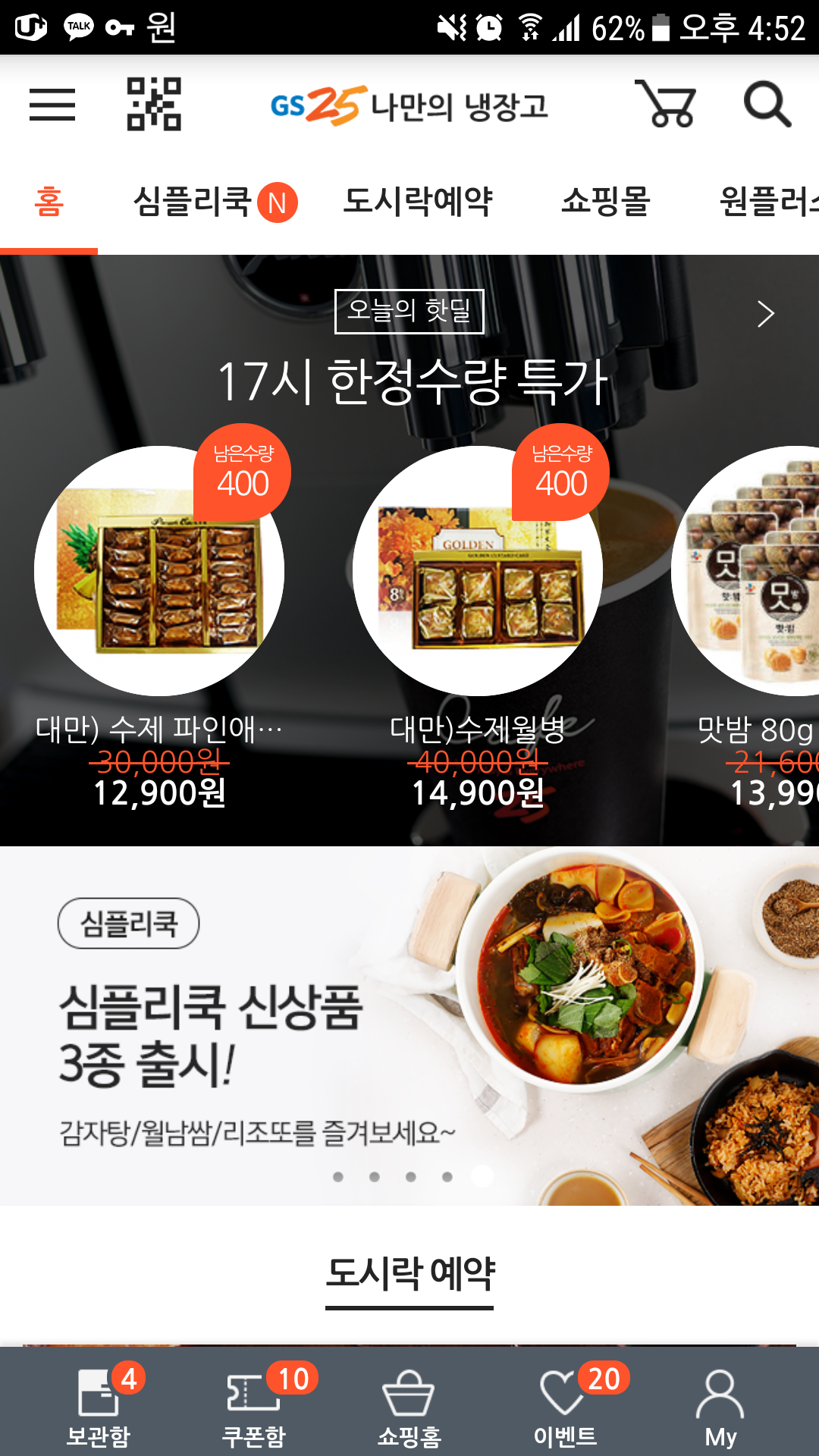Open the hamburger menu

click(x=52, y=104)
